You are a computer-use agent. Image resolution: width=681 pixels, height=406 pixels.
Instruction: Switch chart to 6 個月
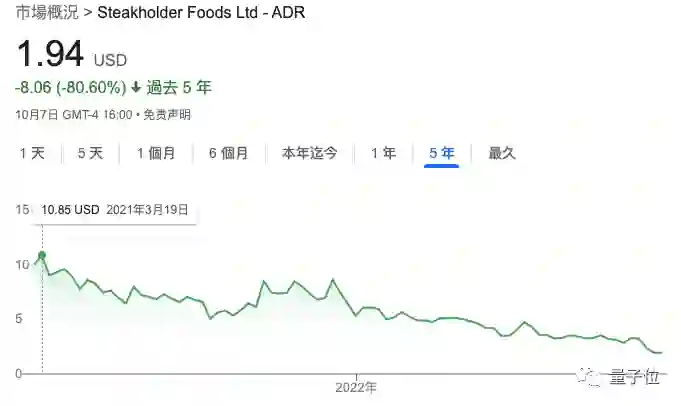pos(228,154)
